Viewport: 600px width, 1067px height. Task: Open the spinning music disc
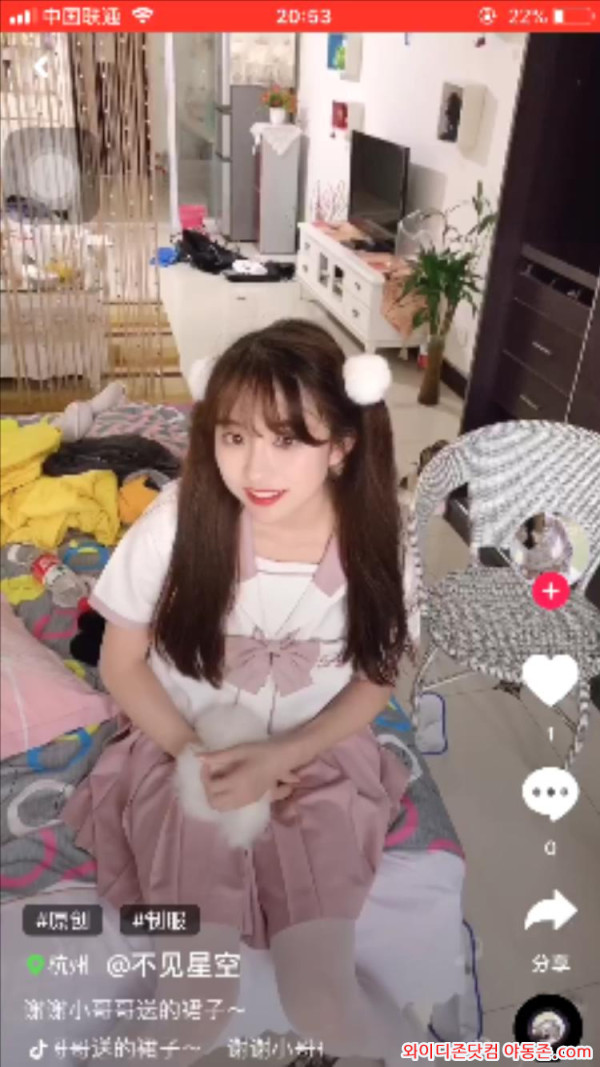pyautogui.click(x=548, y=1030)
